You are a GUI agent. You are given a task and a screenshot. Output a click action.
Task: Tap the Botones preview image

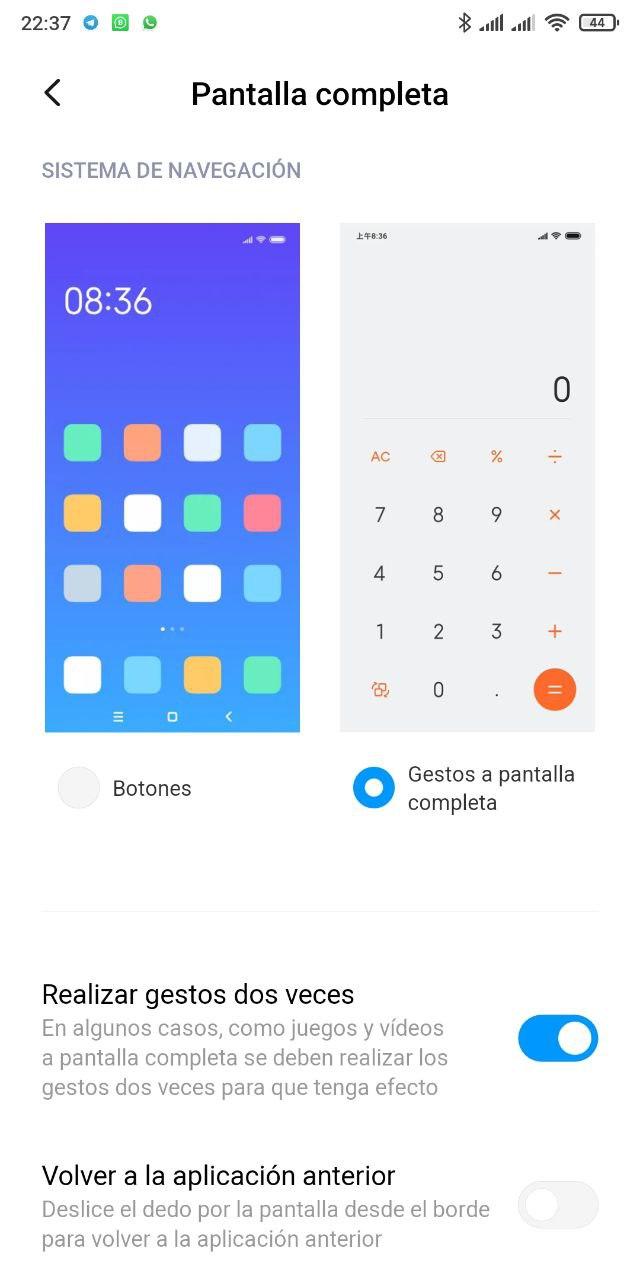click(172, 477)
